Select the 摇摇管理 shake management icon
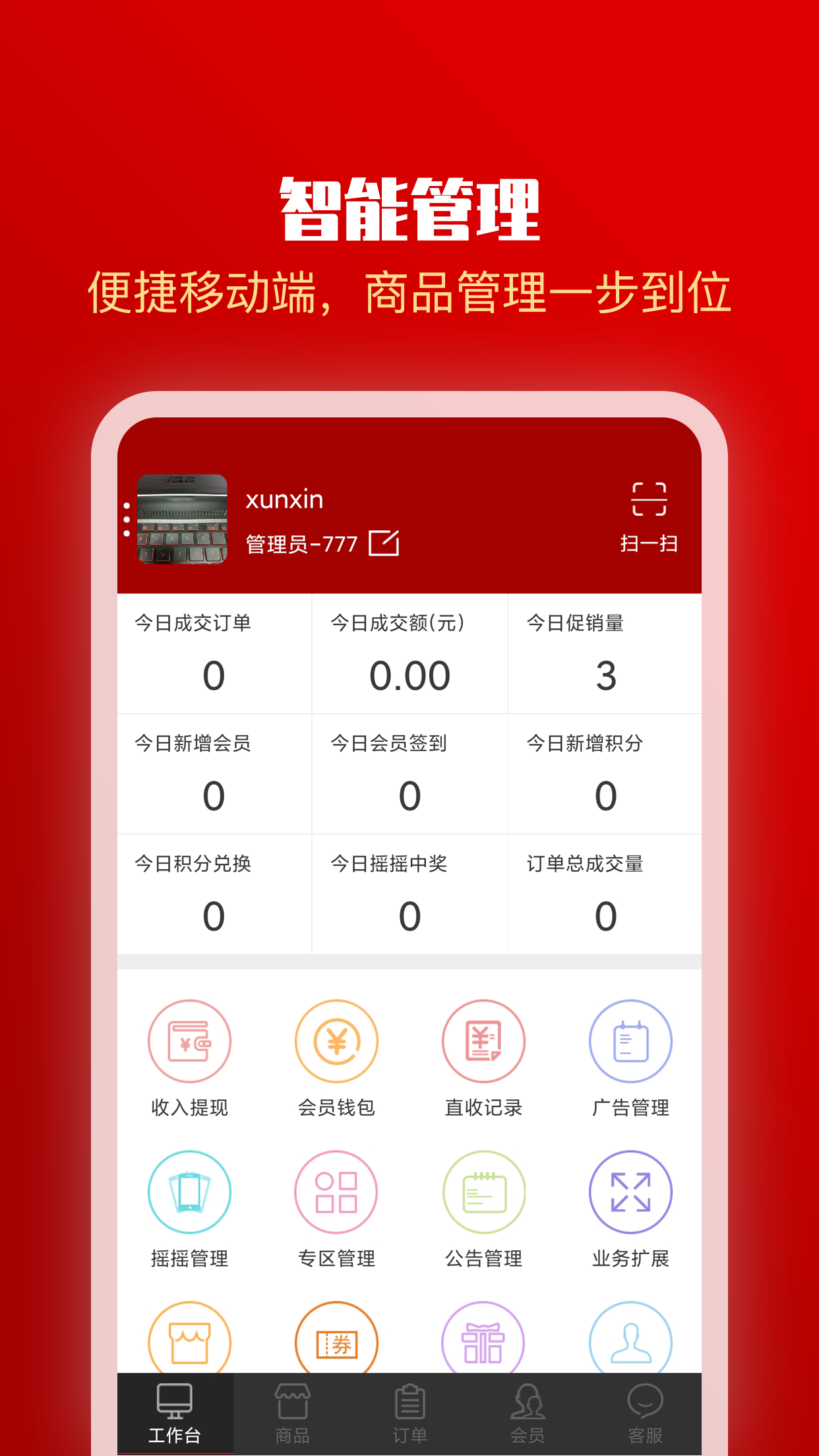Image resolution: width=819 pixels, height=1456 pixels. click(189, 1192)
